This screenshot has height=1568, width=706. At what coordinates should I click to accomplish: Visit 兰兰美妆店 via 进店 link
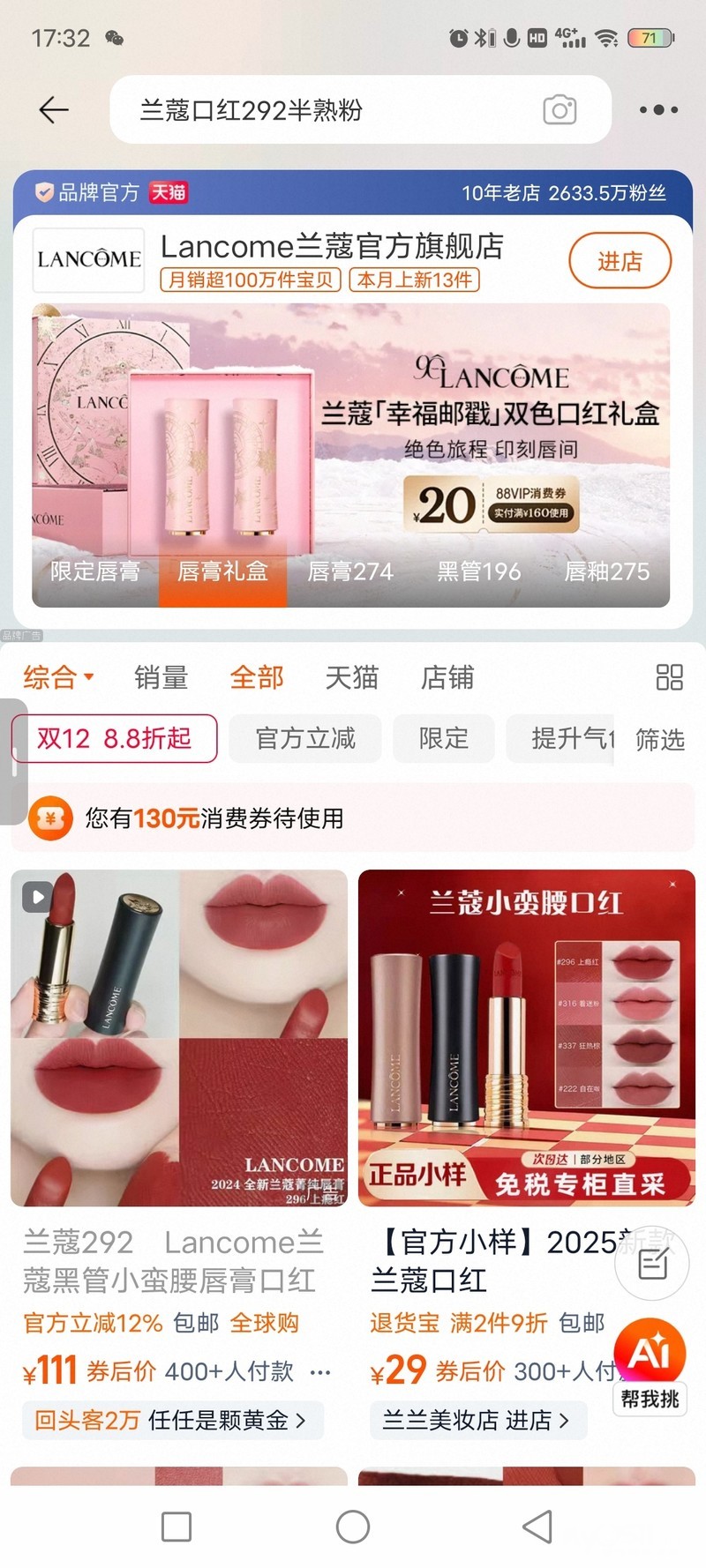477,1420
